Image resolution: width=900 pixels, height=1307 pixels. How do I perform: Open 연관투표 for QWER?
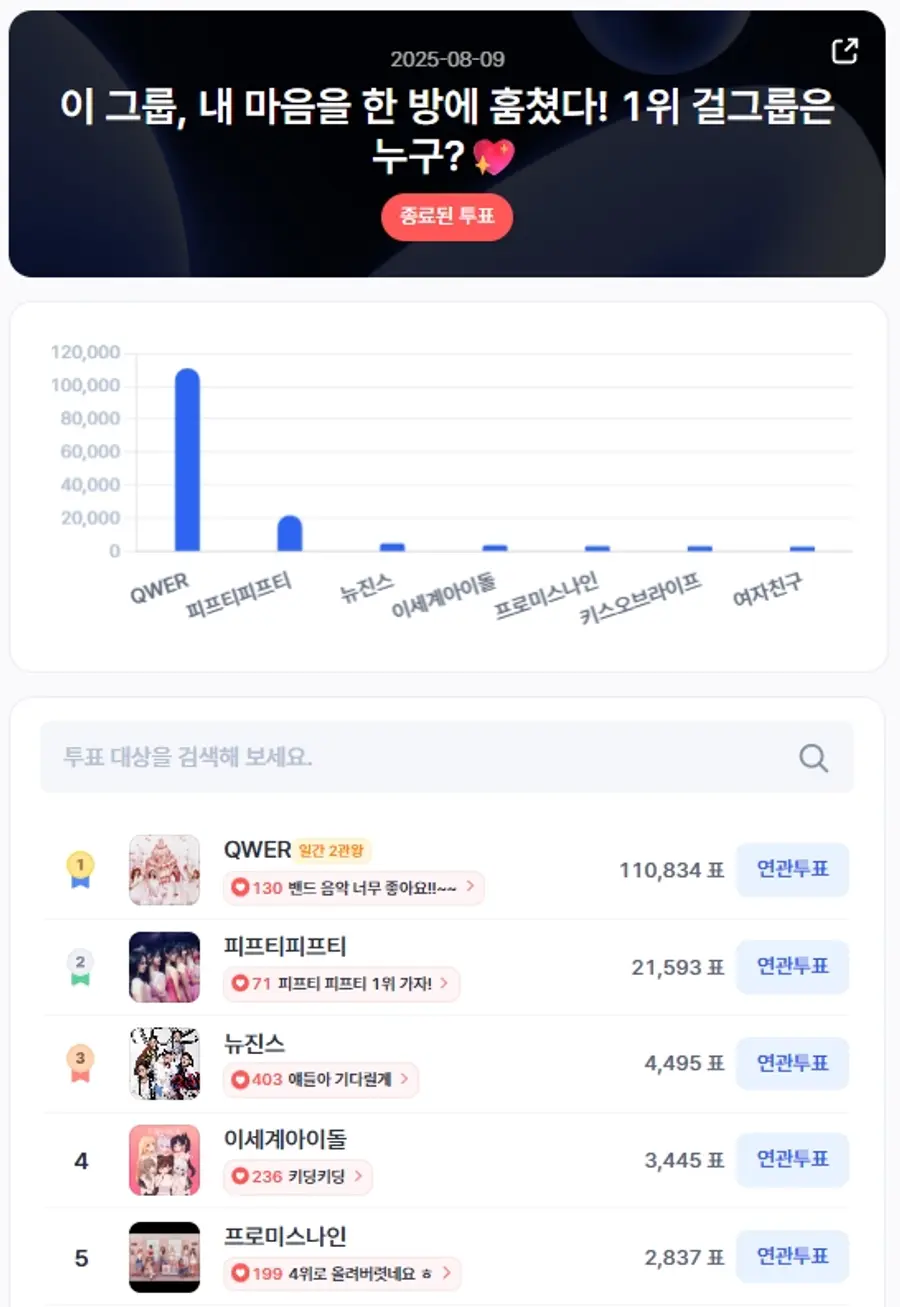(x=792, y=869)
